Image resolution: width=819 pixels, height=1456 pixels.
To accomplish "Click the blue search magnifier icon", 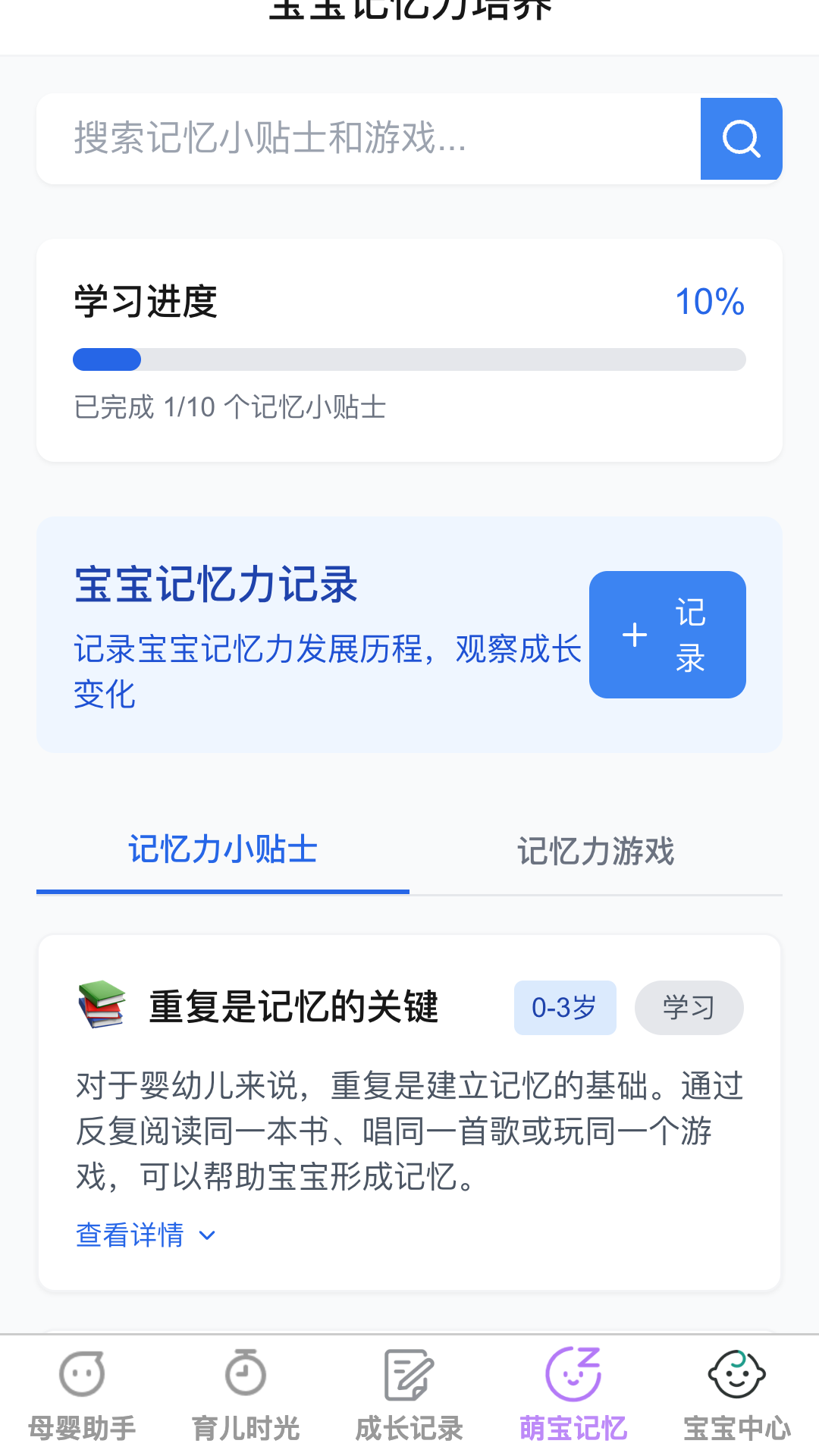I will pos(741,139).
